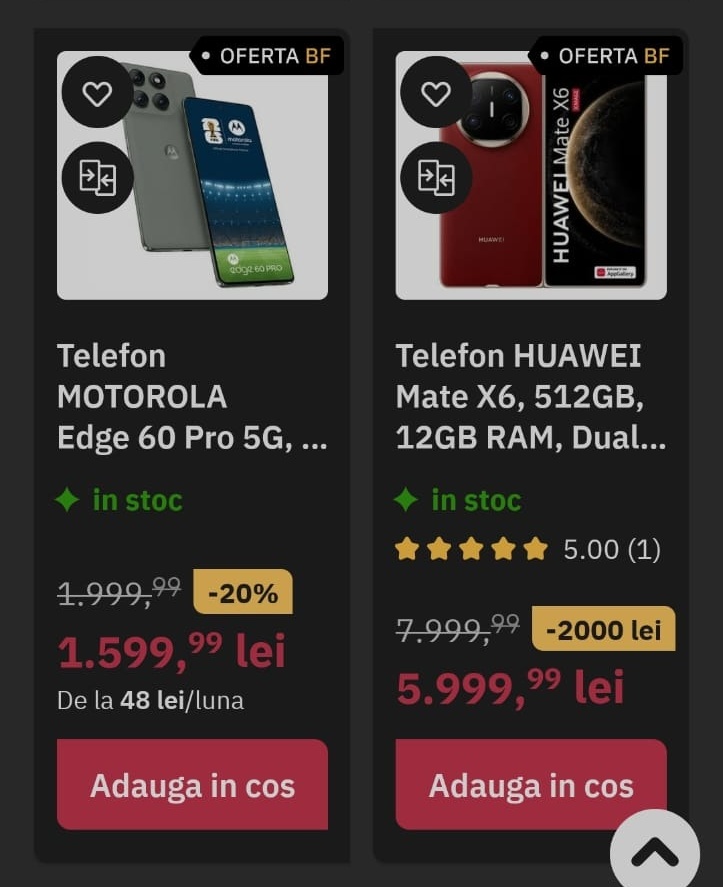Add the Motorola phone to cart
This screenshot has width=723, height=887.
click(x=192, y=785)
